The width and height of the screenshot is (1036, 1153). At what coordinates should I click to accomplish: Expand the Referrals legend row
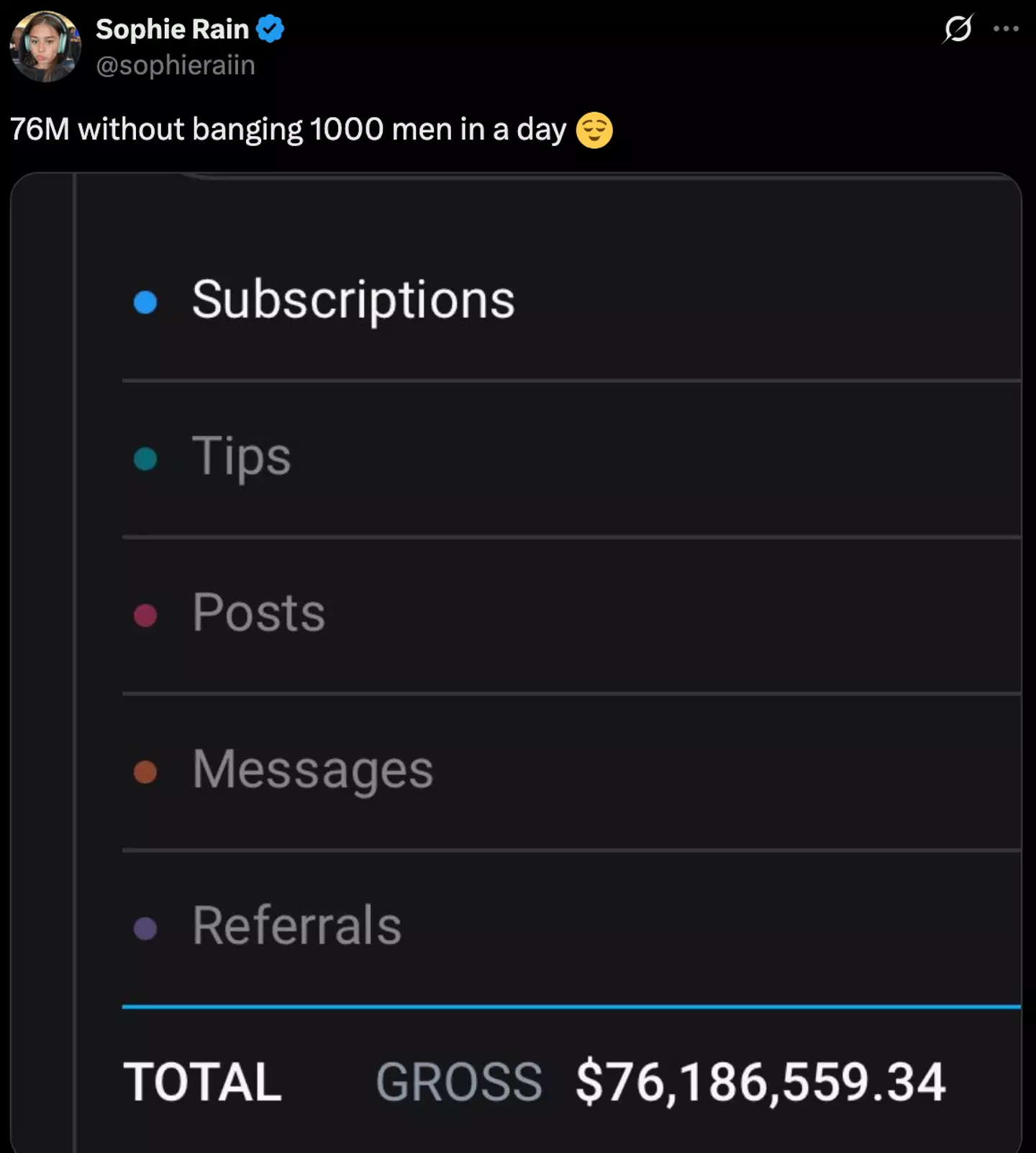point(296,926)
